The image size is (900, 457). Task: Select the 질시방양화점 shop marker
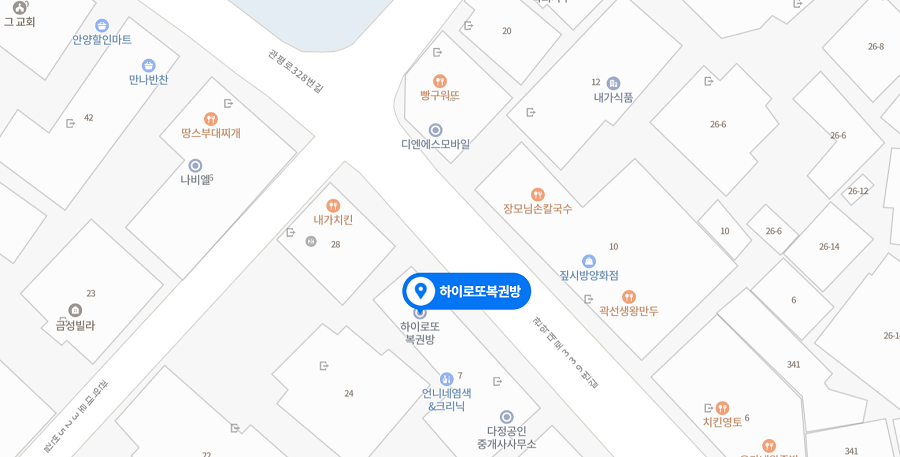589,261
